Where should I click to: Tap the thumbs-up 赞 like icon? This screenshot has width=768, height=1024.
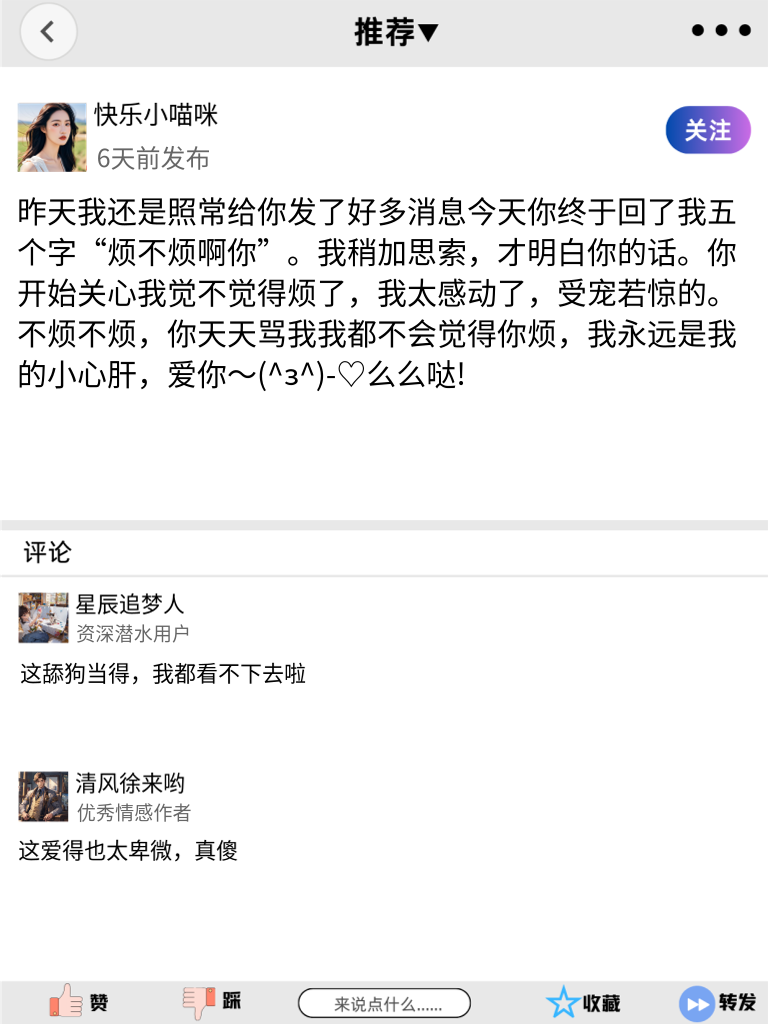pyautogui.click(x=64, y=1002)
